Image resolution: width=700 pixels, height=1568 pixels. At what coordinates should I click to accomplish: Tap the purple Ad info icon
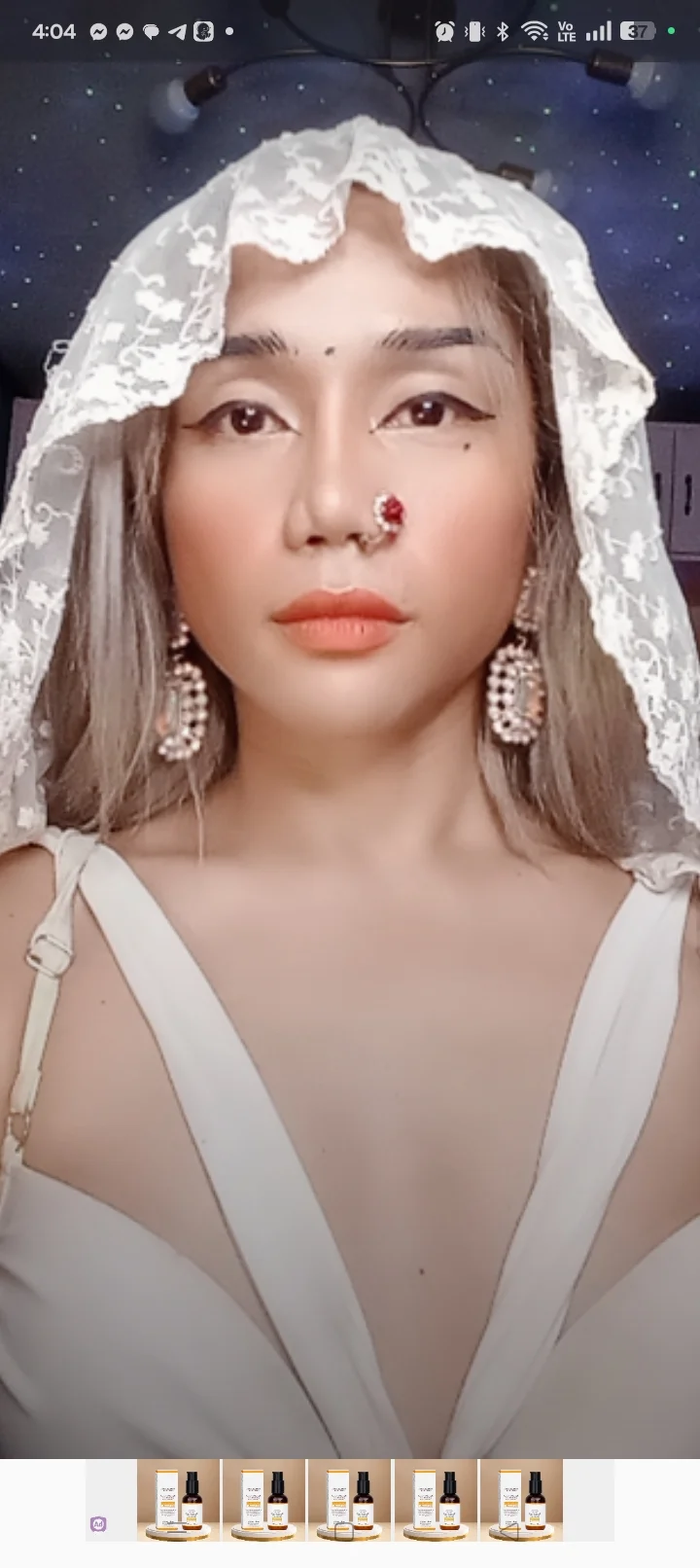point(98,1524)
